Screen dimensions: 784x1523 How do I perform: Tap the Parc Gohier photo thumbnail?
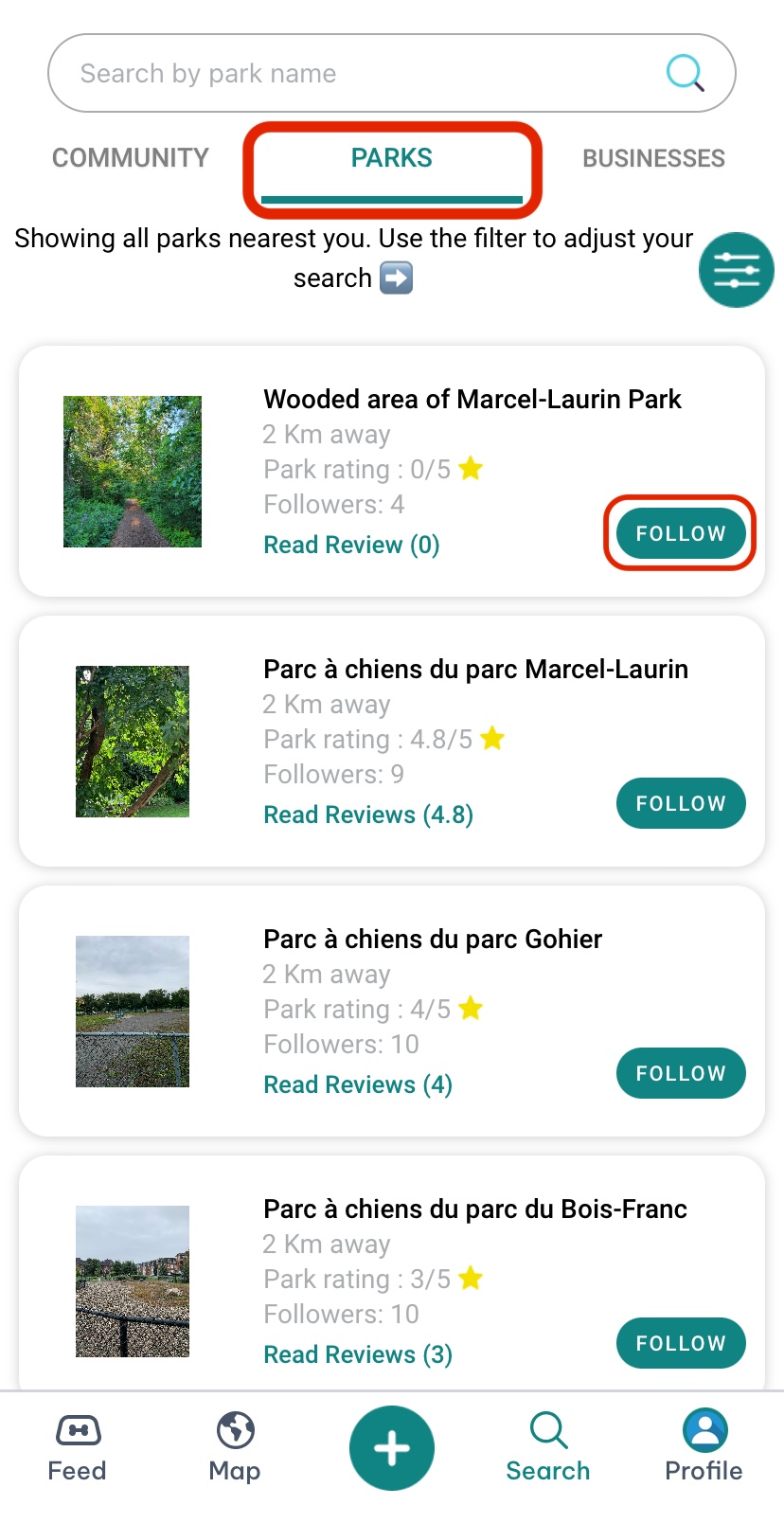pos(132,1011)
